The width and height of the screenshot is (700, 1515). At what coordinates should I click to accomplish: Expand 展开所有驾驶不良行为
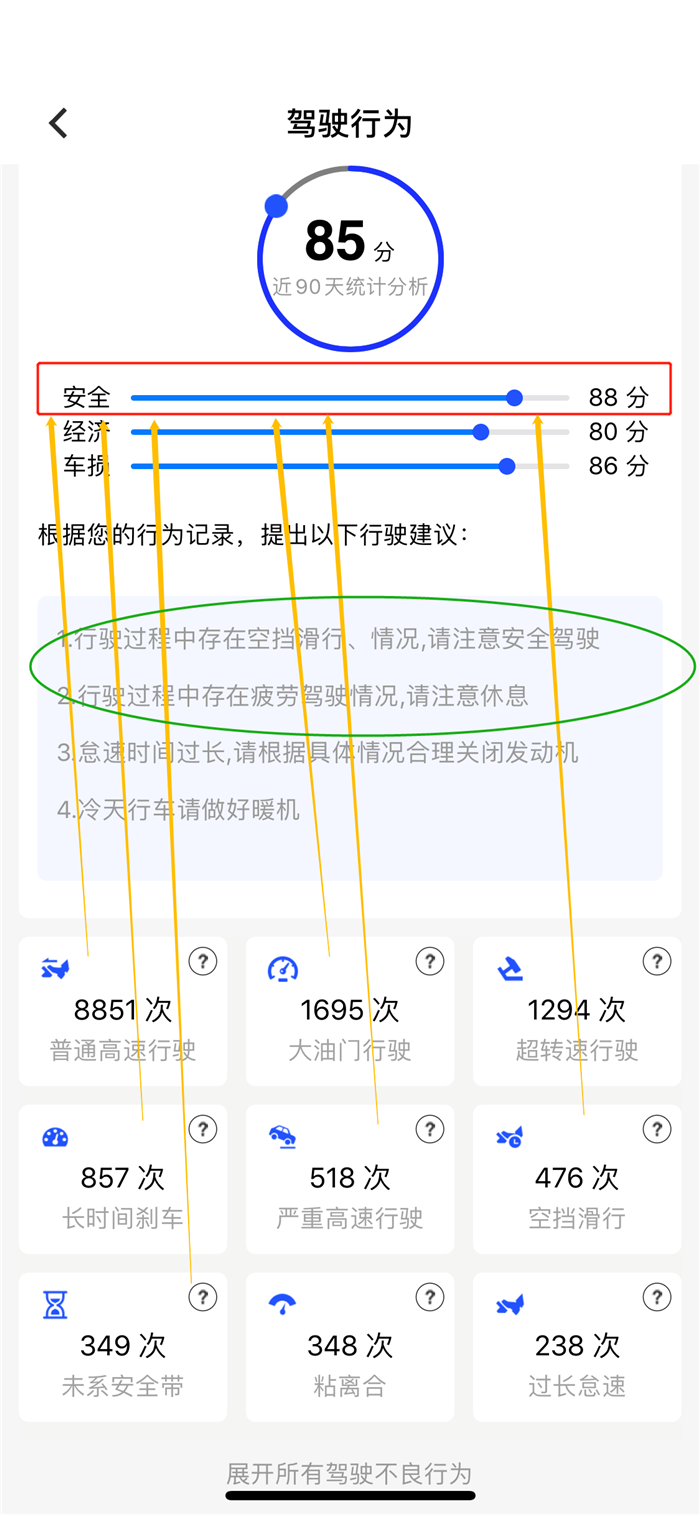[x=349, y=1473]
